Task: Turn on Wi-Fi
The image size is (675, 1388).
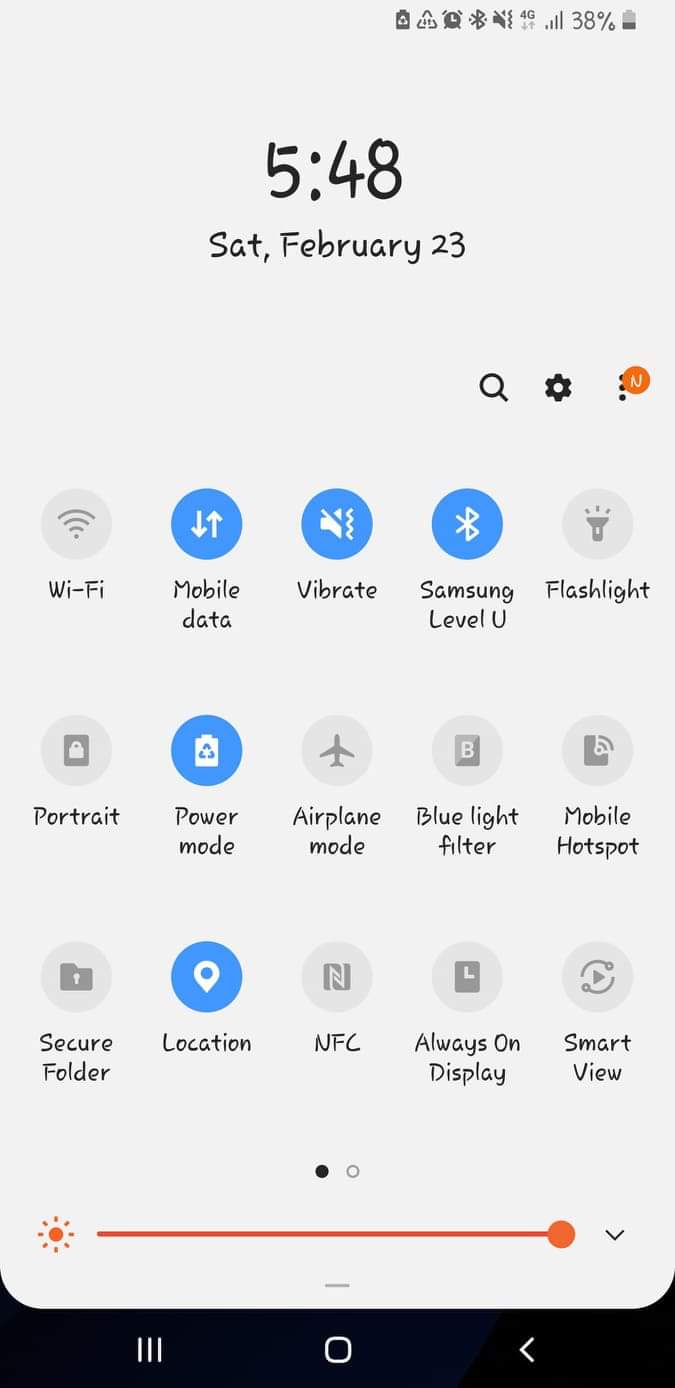Action: [x=76, y=524]
